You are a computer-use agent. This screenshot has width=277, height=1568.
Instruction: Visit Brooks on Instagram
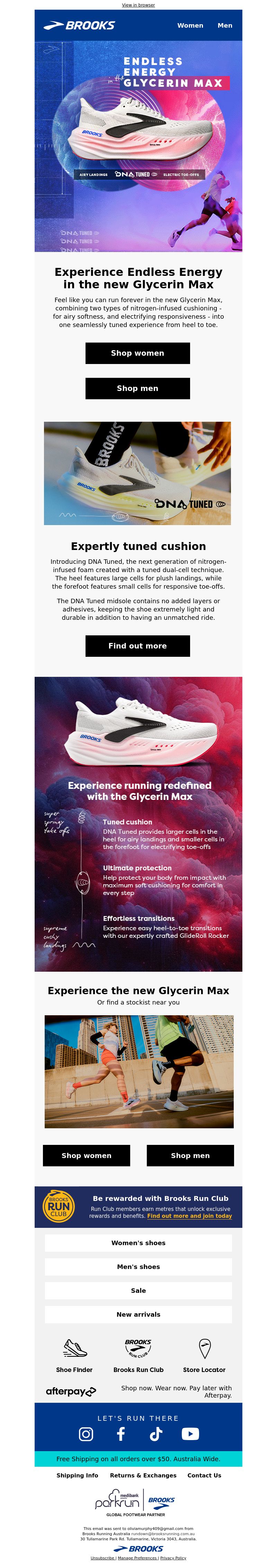(x=86, y=1434)
